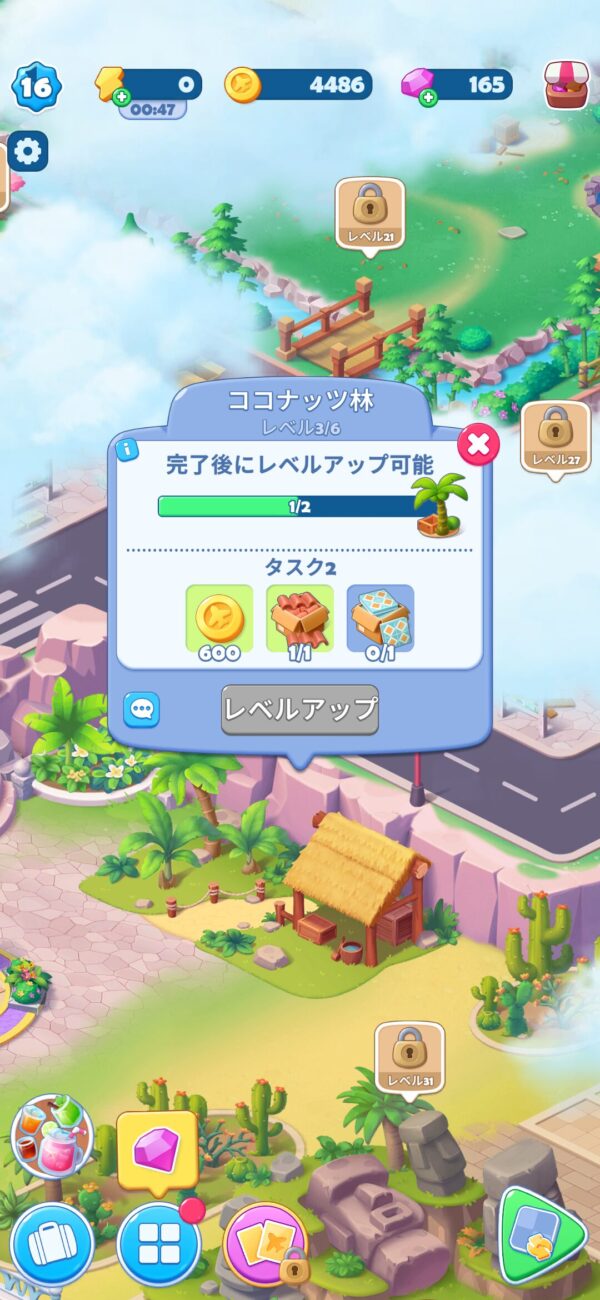This screenshot has height=1300, width=600.
Task: Open the pink gem offer bubble
Action: pos(157,1150)
